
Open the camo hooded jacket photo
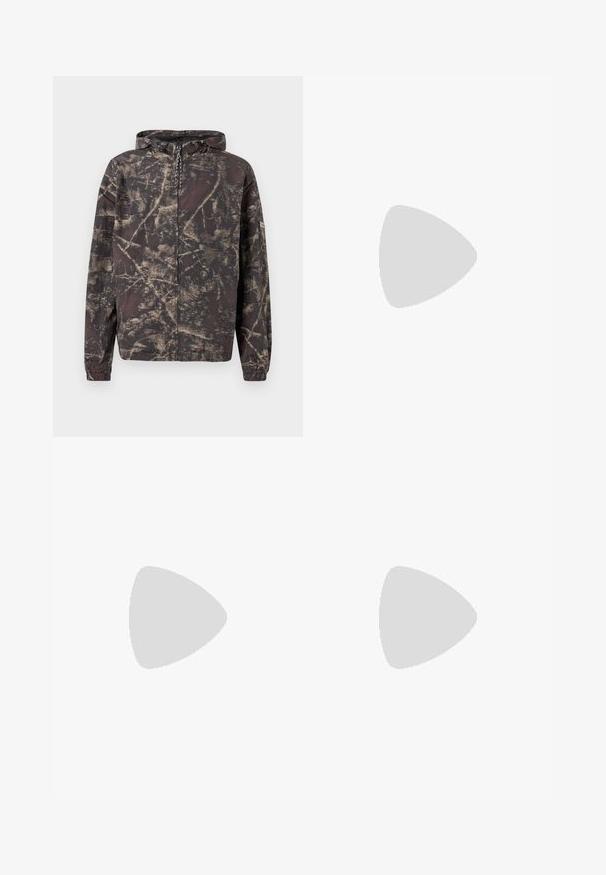pos(178,256)
